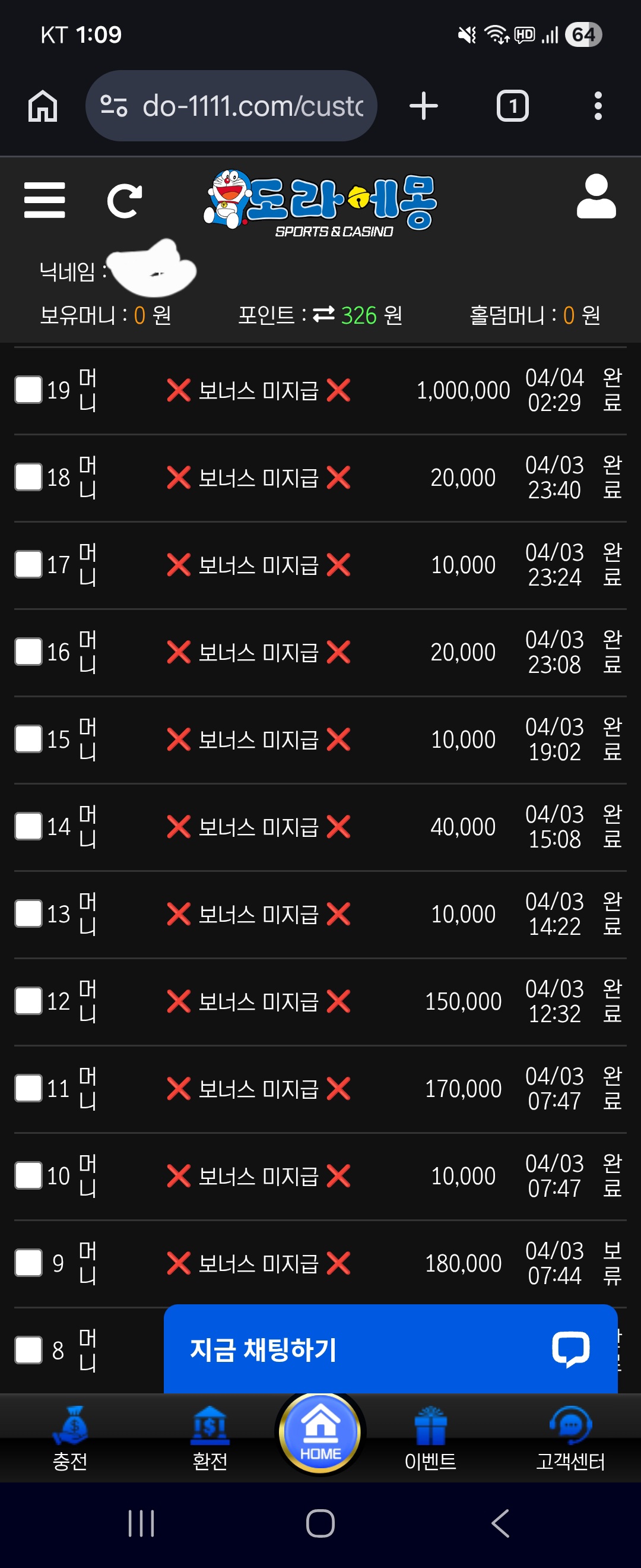
Task: Tap the system back button
Action: click(x=500, y=1523)
